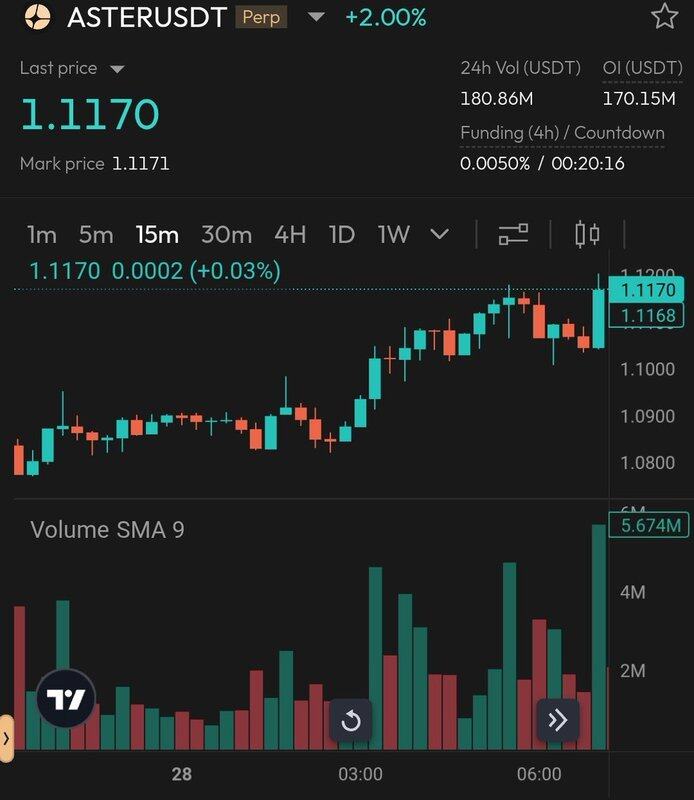Change the candlestick chart type
The image size is (694, 800).
[587, 235]
